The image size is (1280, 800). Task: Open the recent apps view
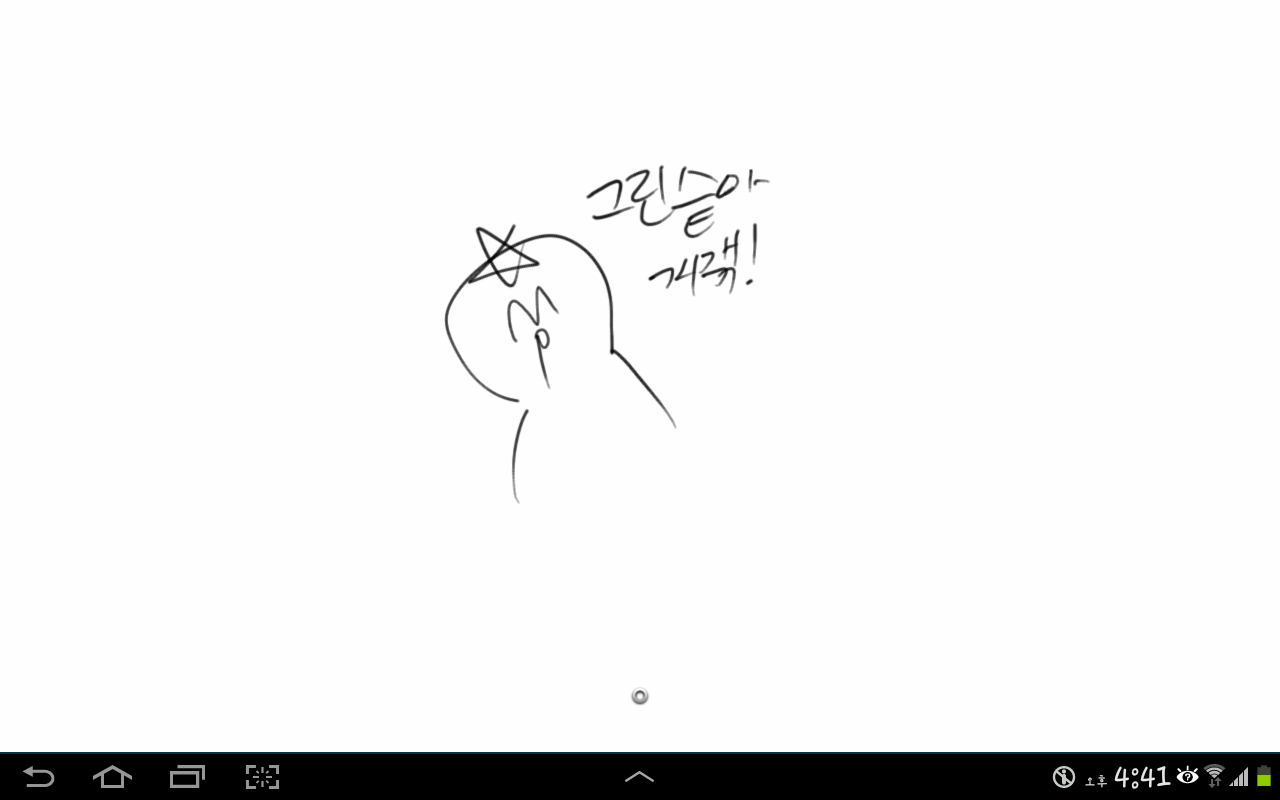[x=187, y=777]
